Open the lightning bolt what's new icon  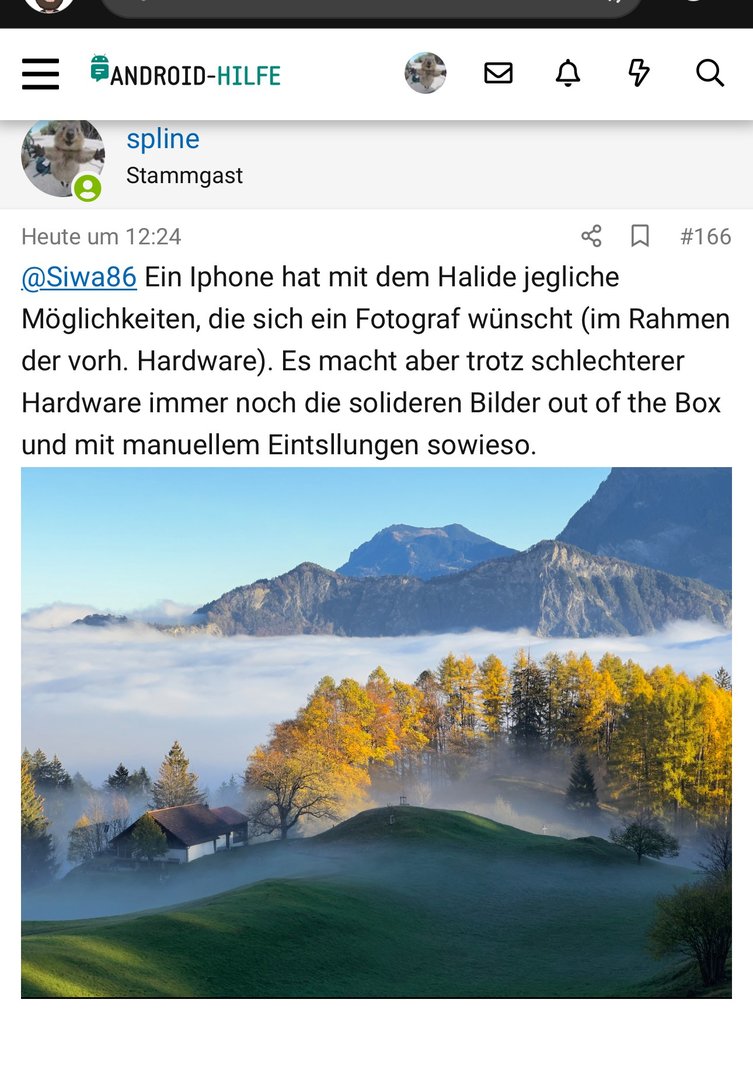coord(639,73)
